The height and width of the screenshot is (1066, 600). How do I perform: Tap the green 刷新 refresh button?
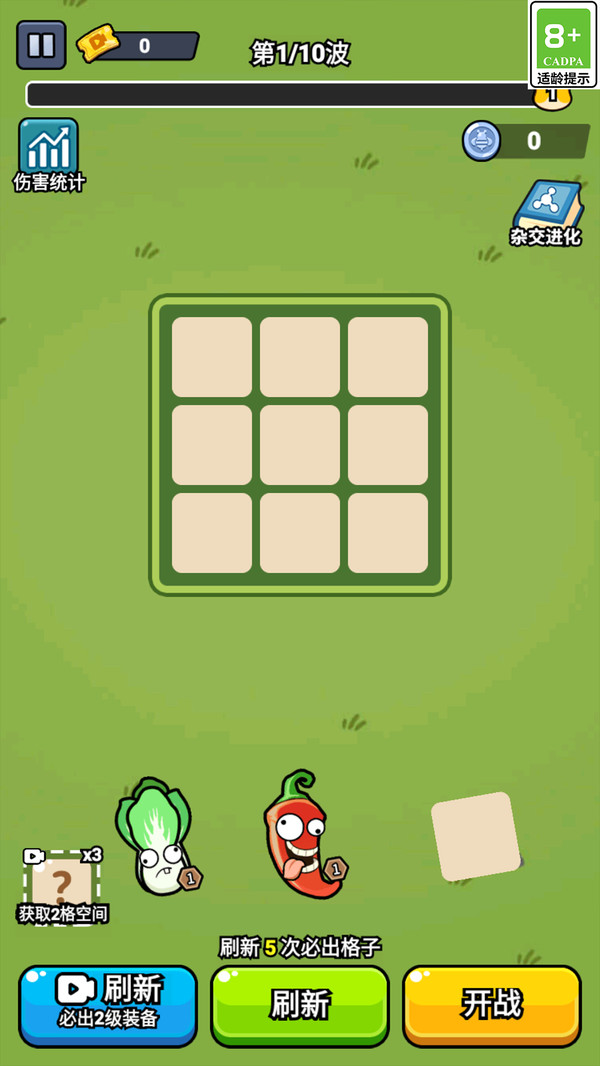(299, 1004)
